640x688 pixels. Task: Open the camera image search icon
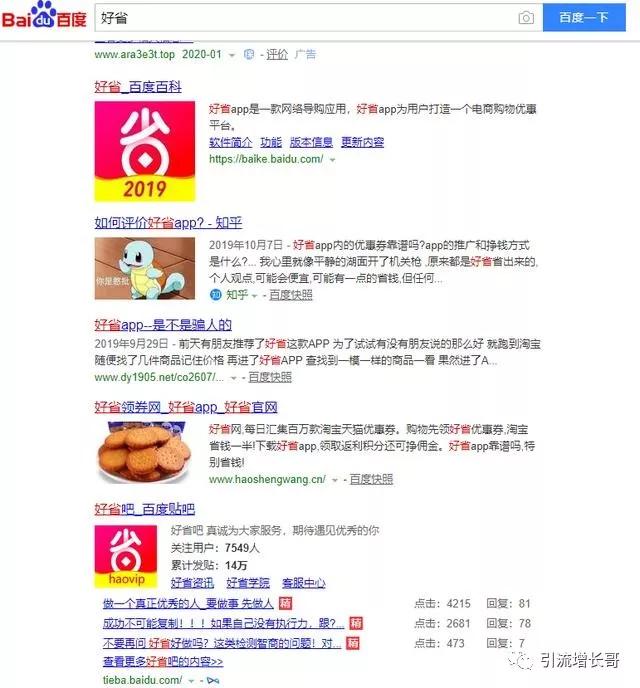pyautogui.click(x=525, y=18)
